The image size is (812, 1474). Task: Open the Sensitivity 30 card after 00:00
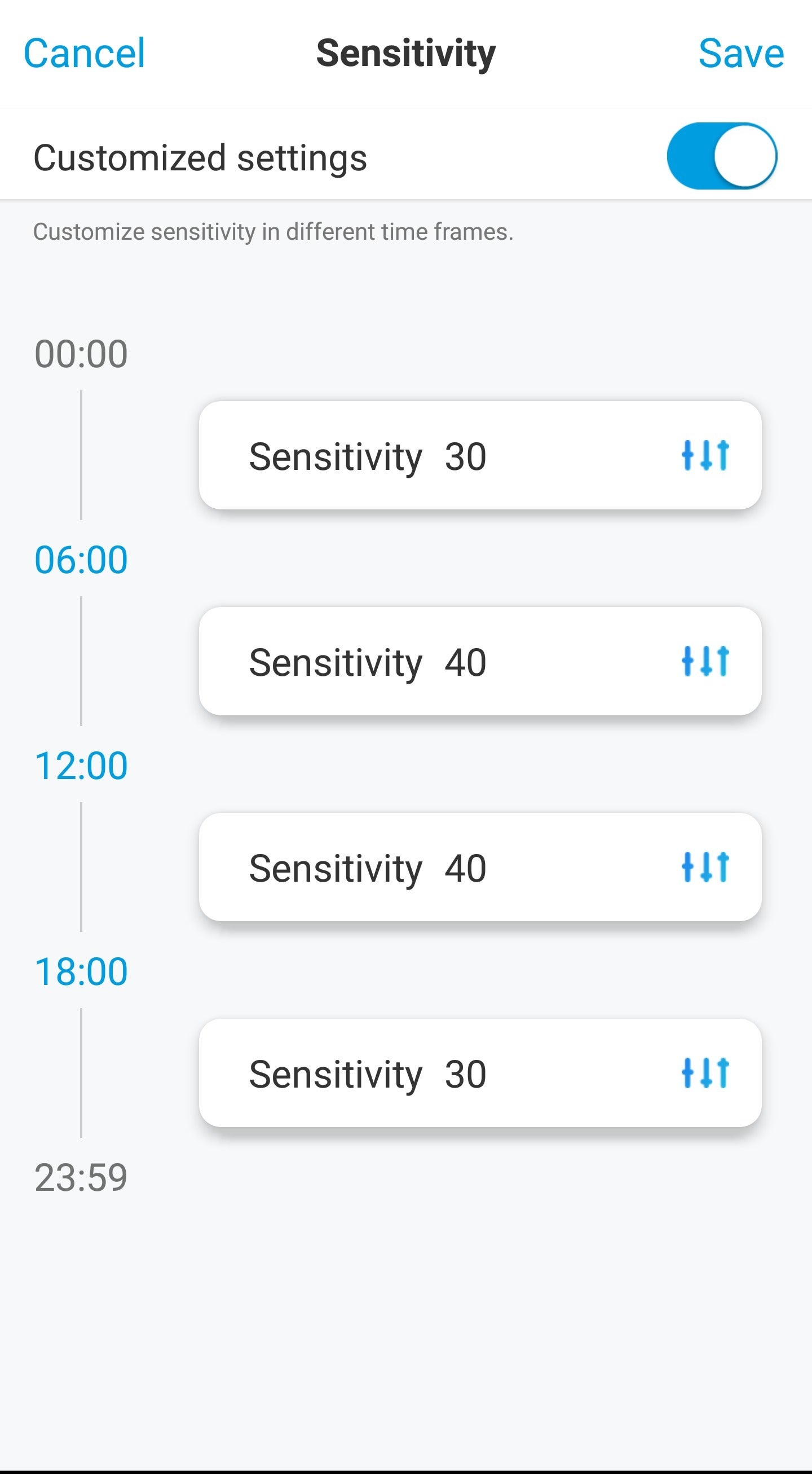point(480,455)
